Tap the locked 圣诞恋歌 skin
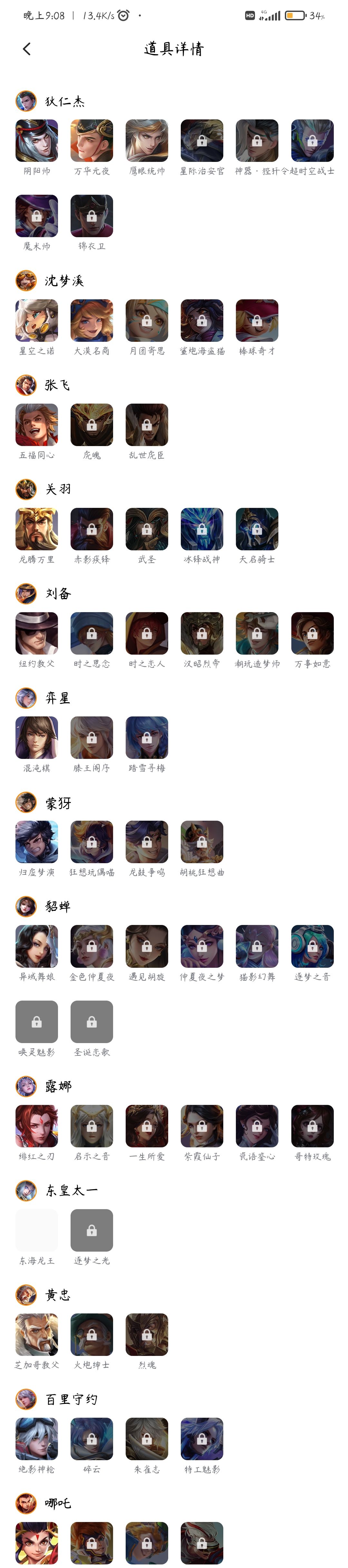348x1568 pixels. 92,1022
